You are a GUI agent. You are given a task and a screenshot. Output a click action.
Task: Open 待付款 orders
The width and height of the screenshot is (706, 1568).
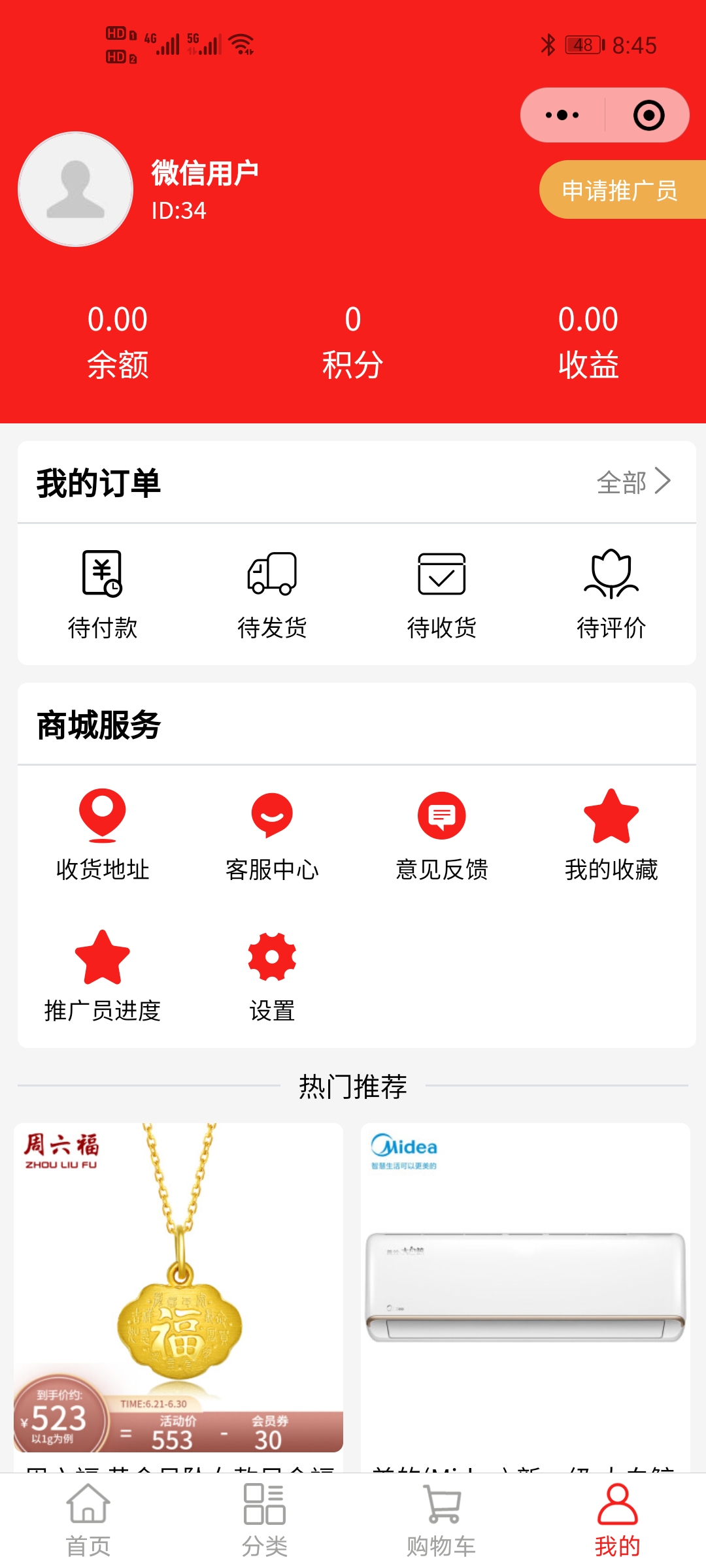point(103,593)
